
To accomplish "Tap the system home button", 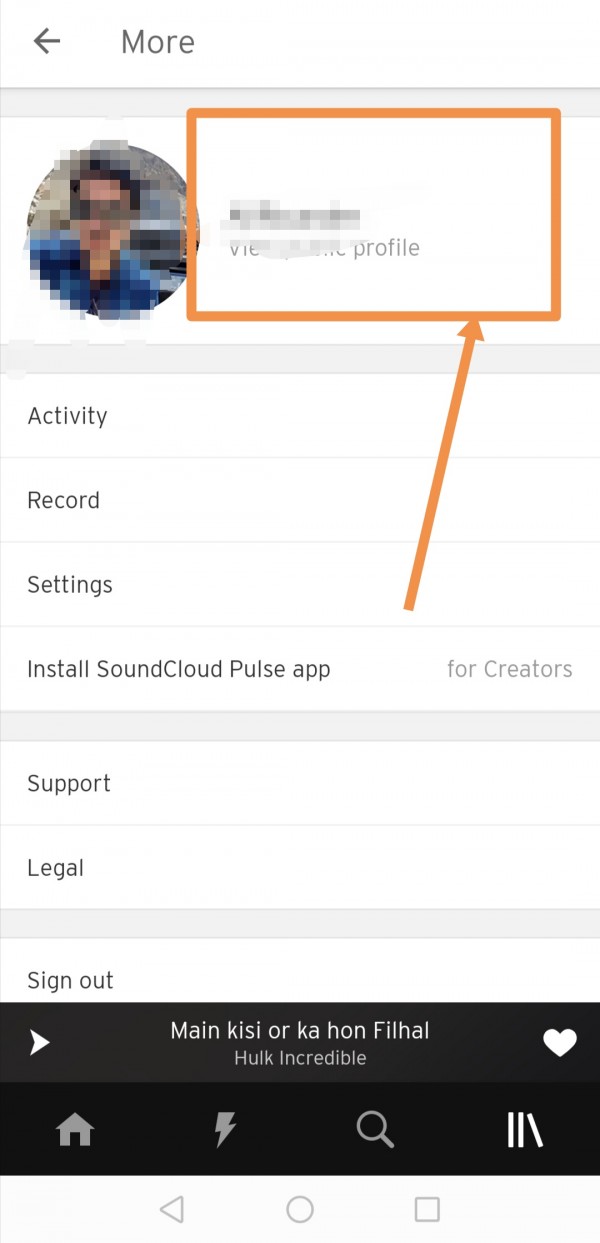I will point(300,1210).
